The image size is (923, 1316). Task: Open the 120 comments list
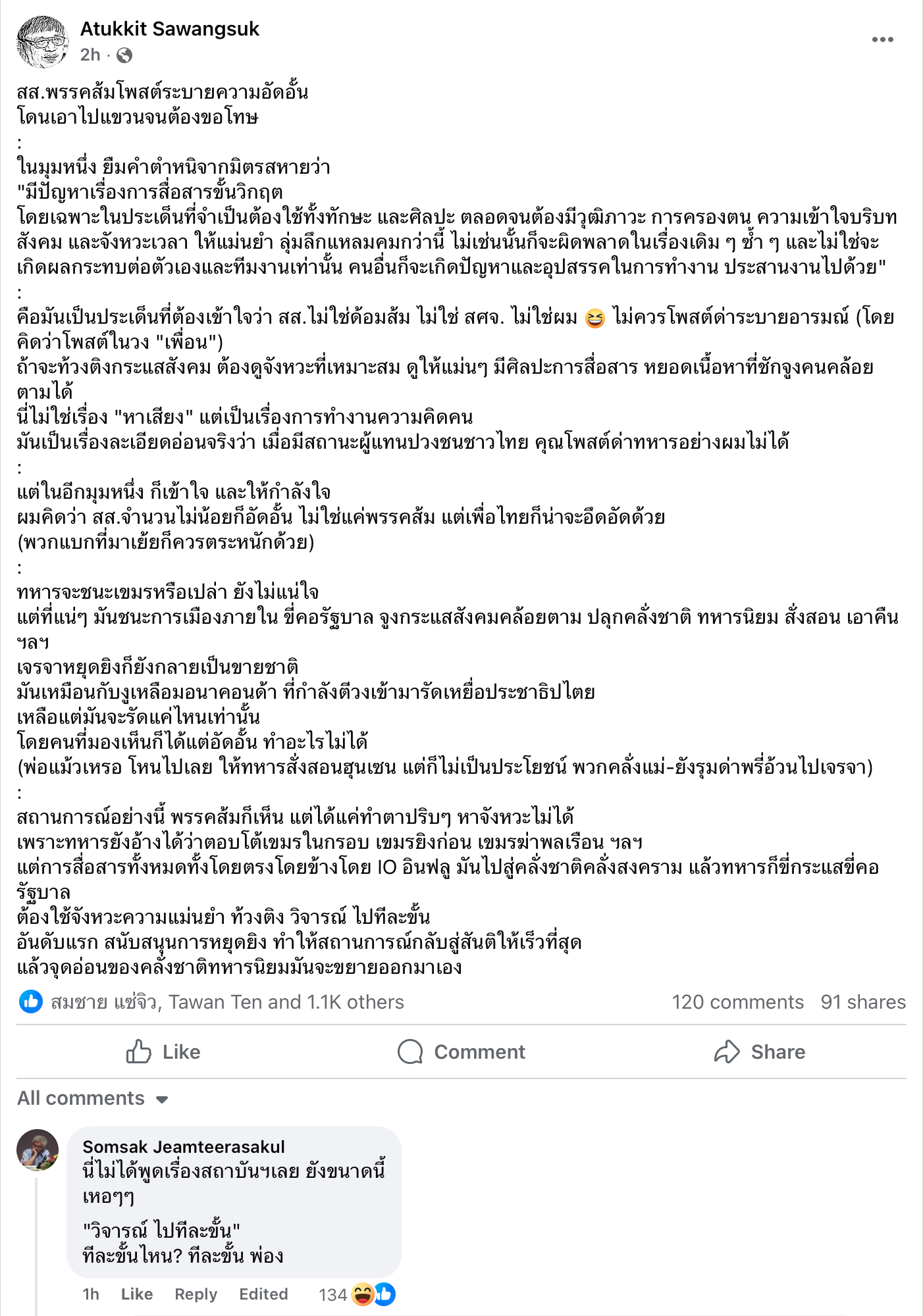click(737, 1002)
